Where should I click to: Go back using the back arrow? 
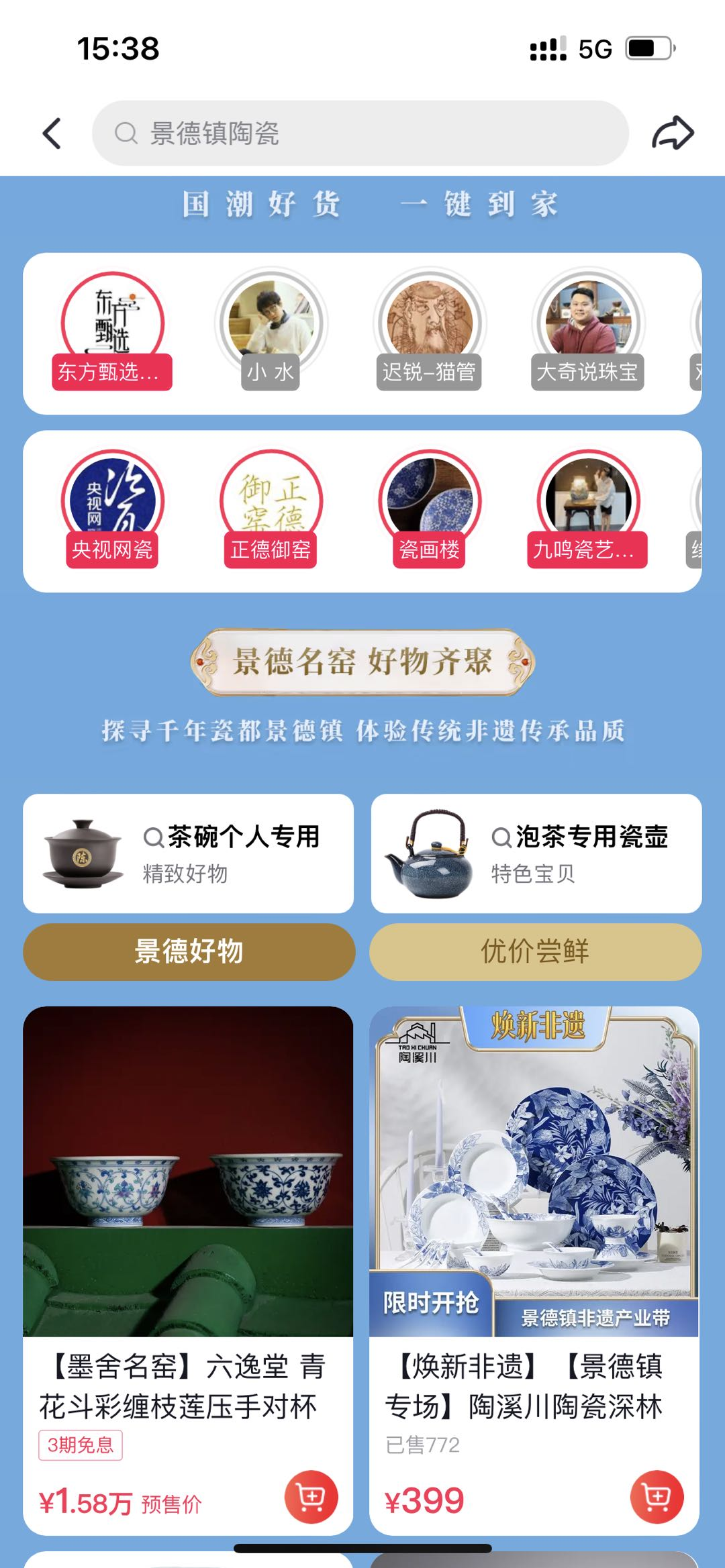tap(52, 133)
